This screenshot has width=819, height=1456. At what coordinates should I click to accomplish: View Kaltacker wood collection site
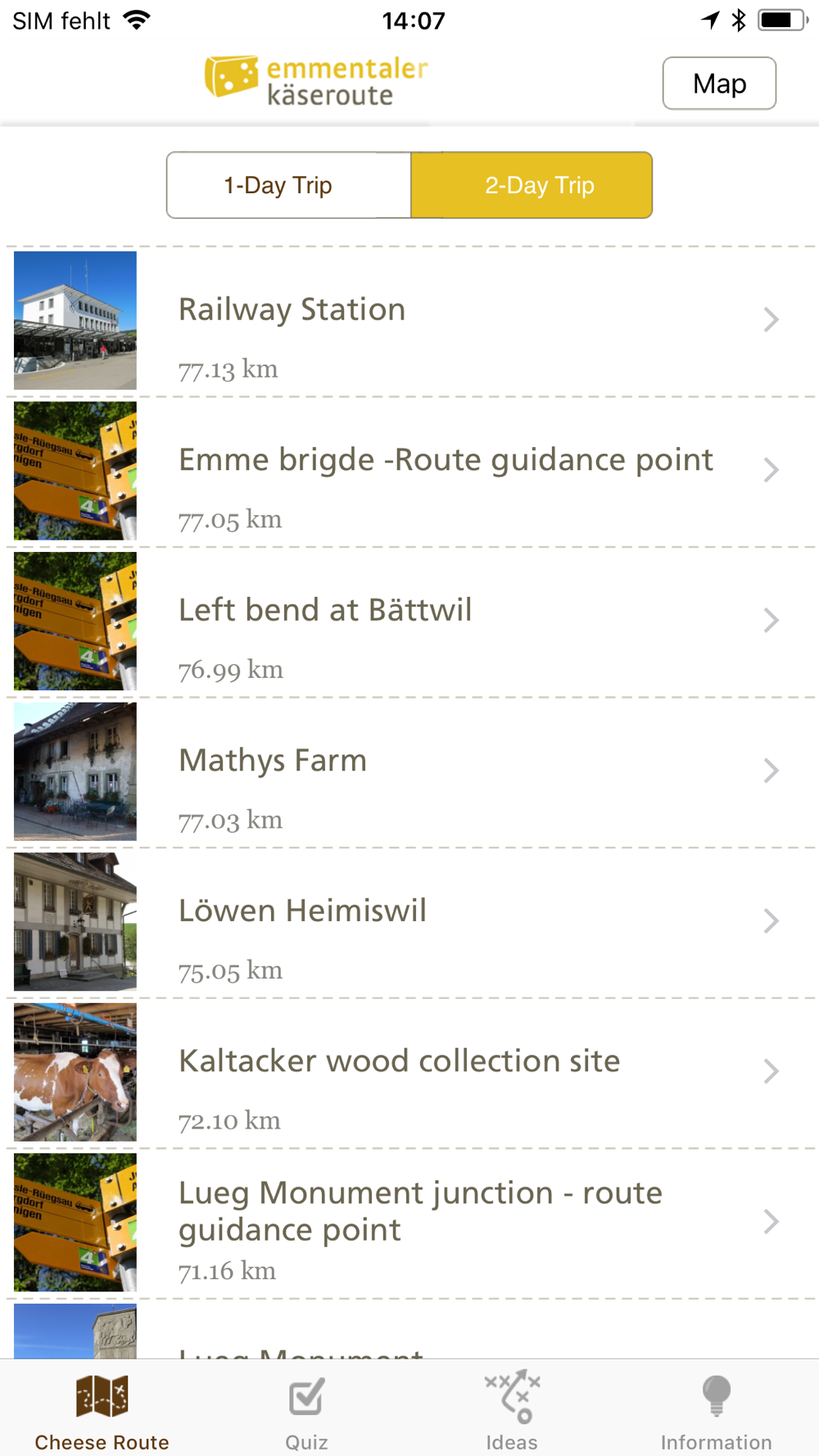(409, 1073)
